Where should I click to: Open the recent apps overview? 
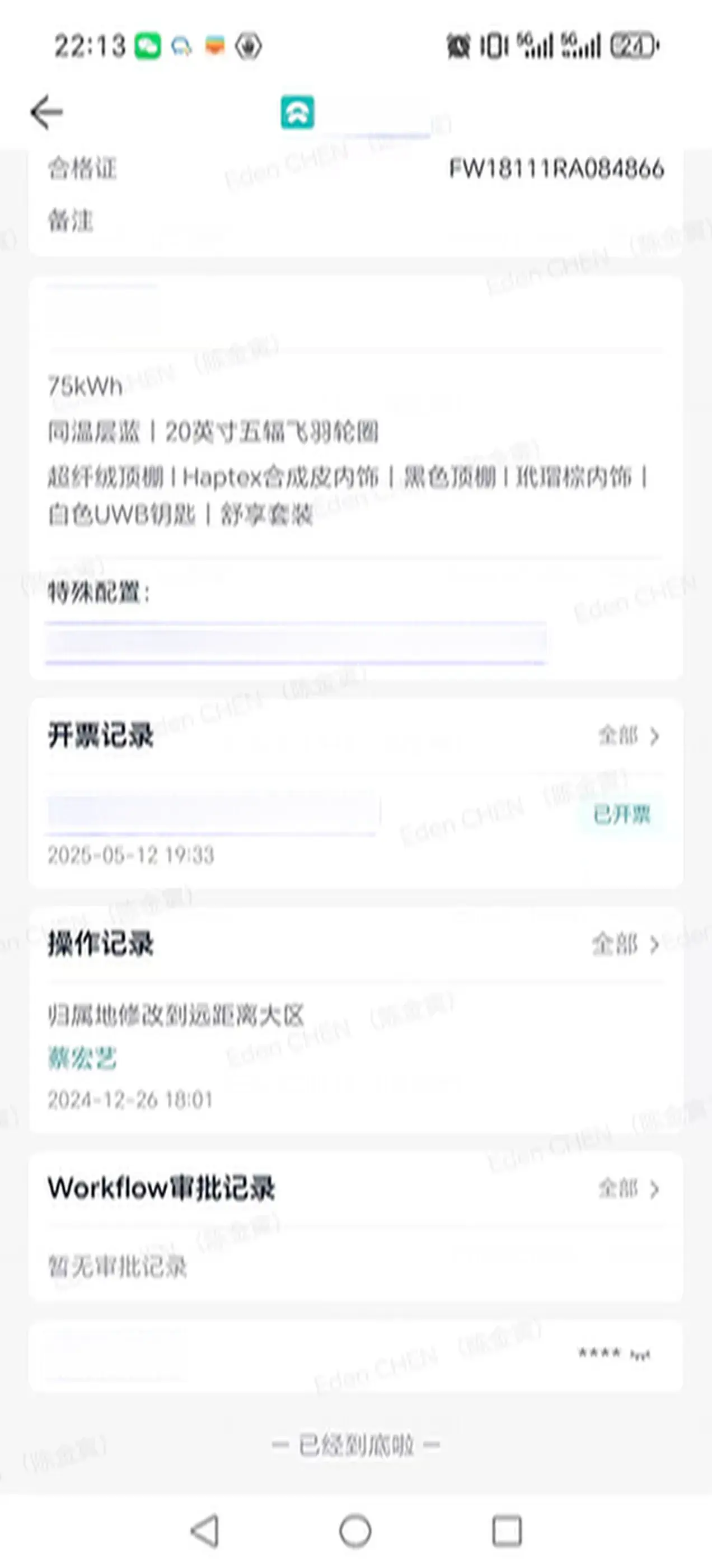tap(507, 1530)
